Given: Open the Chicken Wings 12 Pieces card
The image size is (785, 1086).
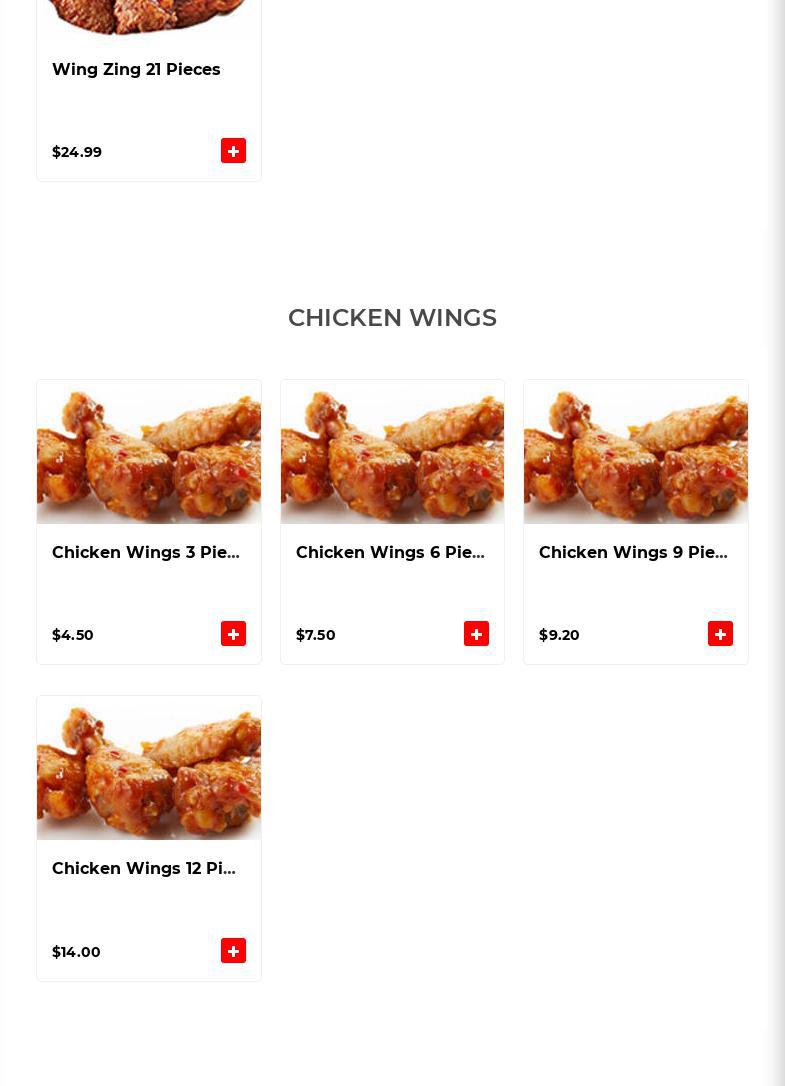Looking at the screenshot, I should (x=144, y=868).
